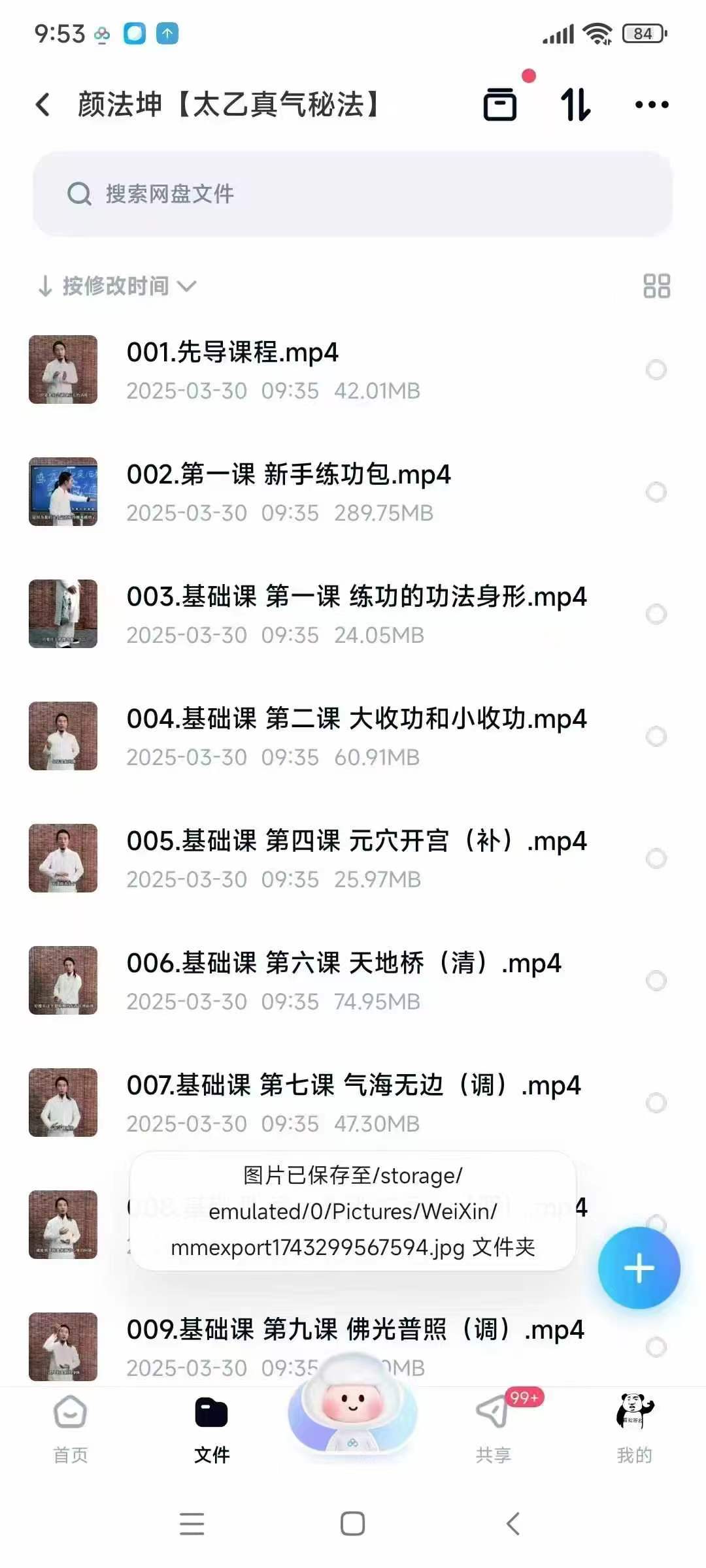Open 003.基础课 第一课 练功的功法身形.mp4
Screen dimensions: 706x1568
pos(356,597)
